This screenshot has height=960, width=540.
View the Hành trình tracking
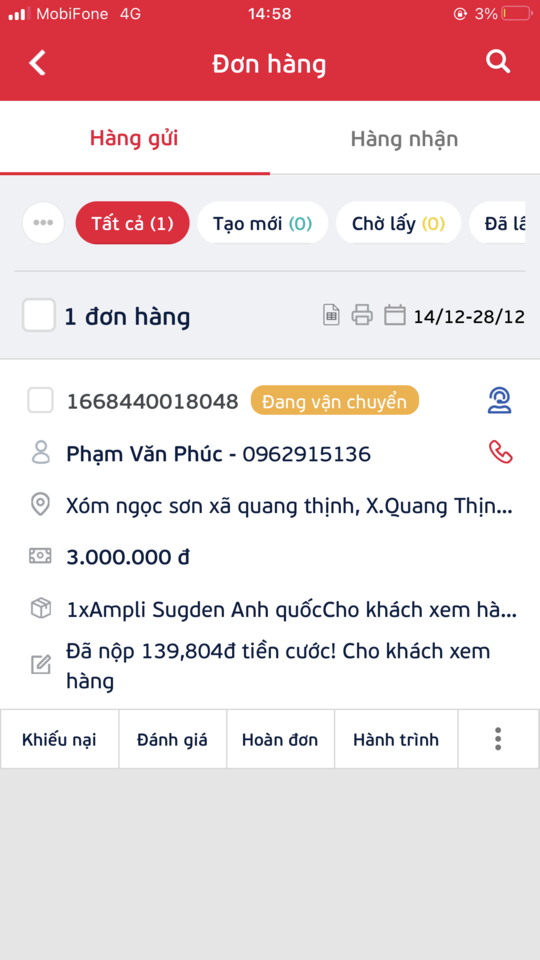point(396,740)
